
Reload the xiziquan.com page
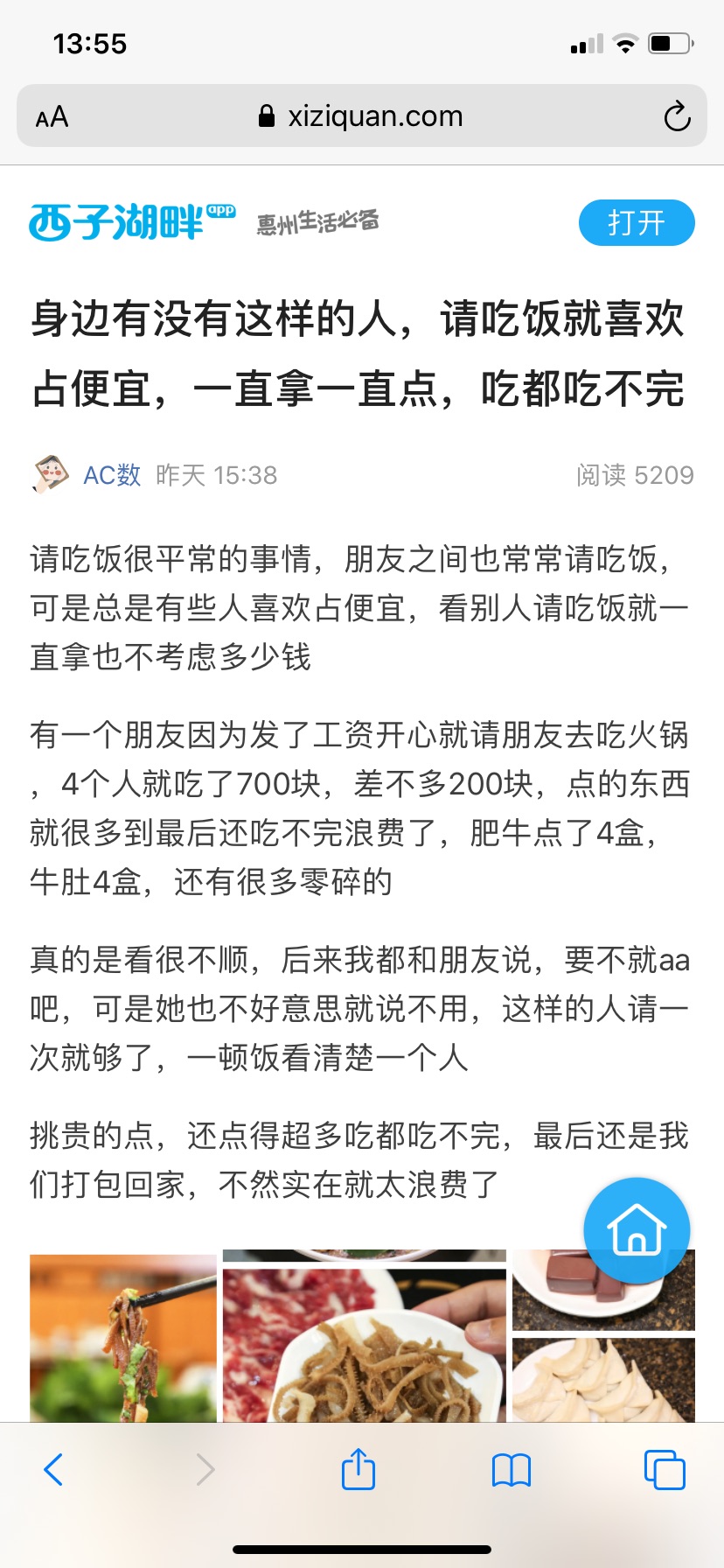pos(677,116)
